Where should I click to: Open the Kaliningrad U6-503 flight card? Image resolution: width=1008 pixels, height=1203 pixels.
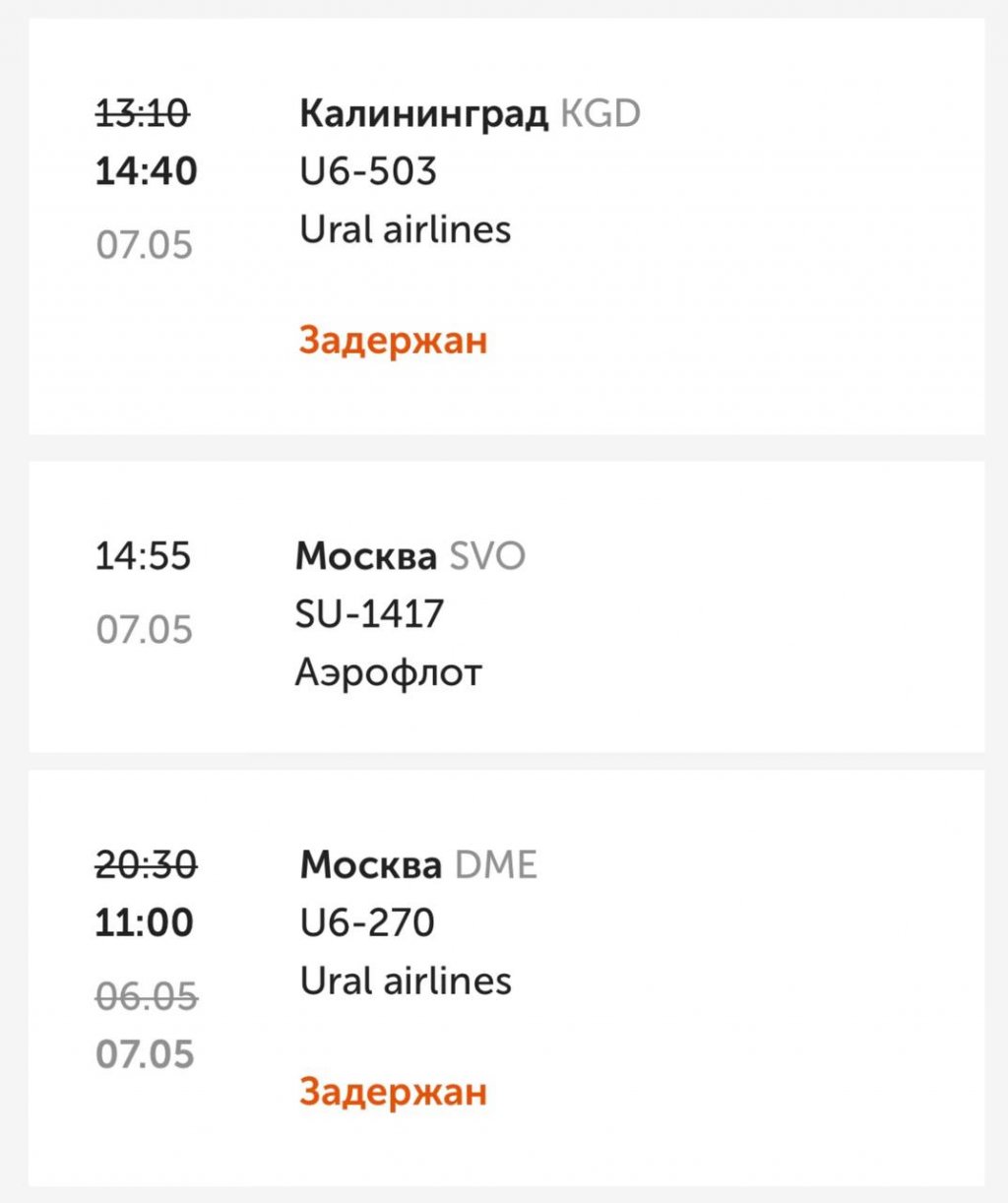pyautogui.click(x=504, y=226)
